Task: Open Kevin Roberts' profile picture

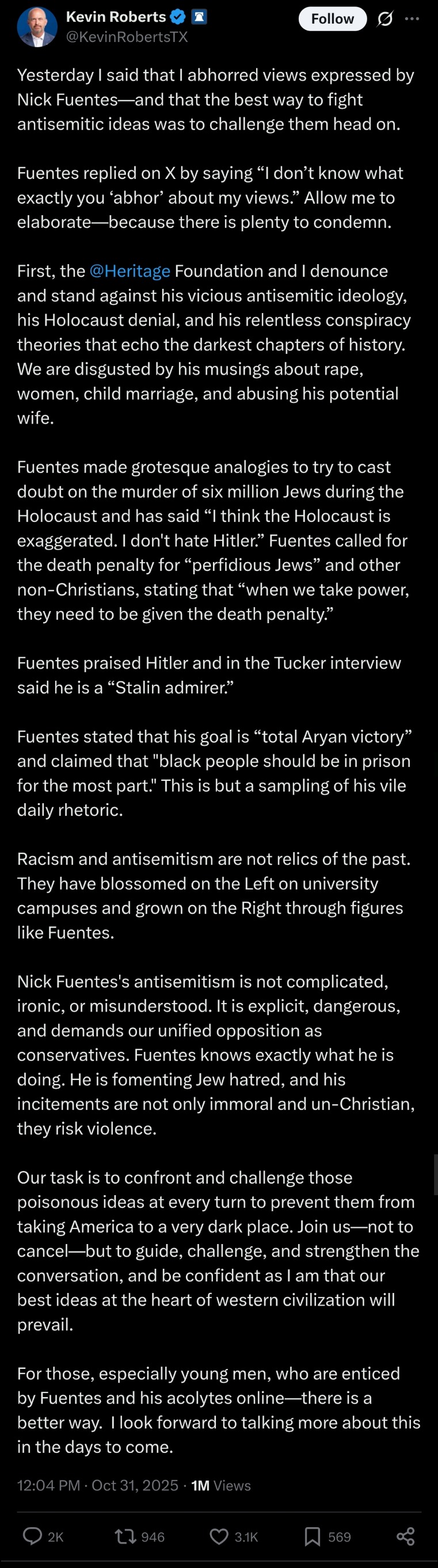Action: pyautogui.click(x=37, y=27)
